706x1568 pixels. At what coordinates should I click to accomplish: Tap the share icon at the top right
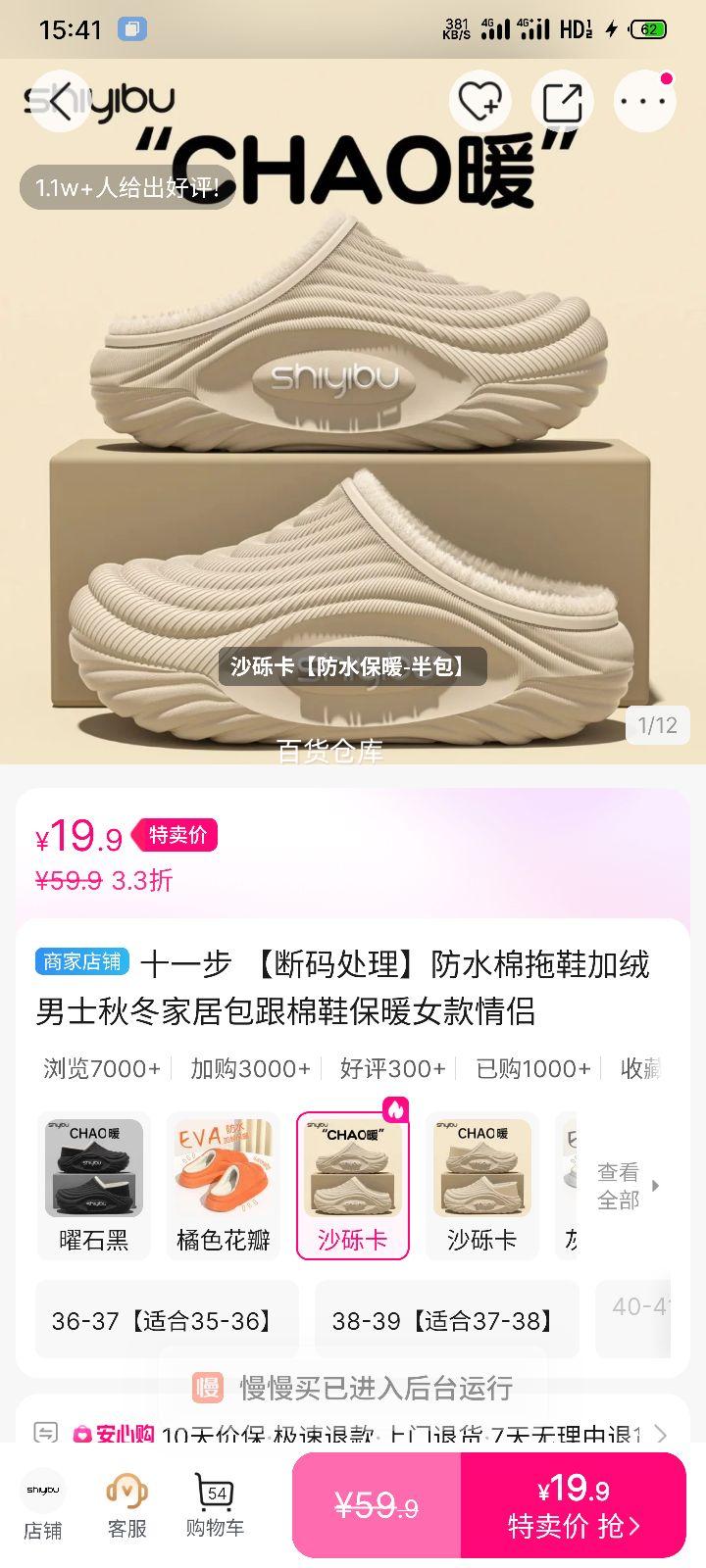[x=562, y=101]
